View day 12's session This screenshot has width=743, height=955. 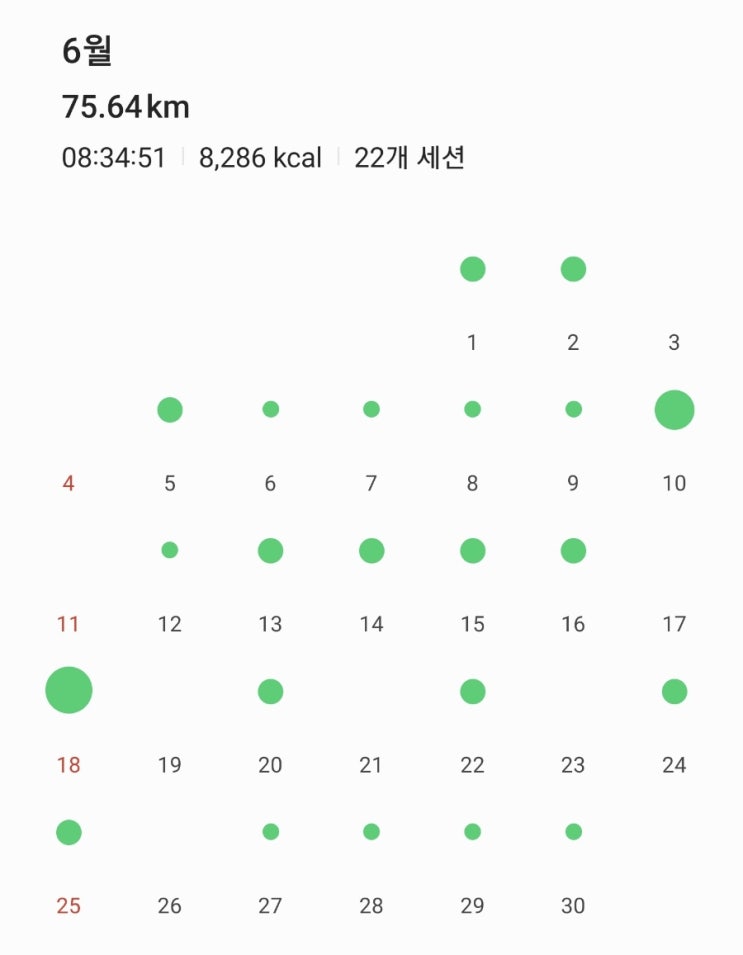point(170,551)
